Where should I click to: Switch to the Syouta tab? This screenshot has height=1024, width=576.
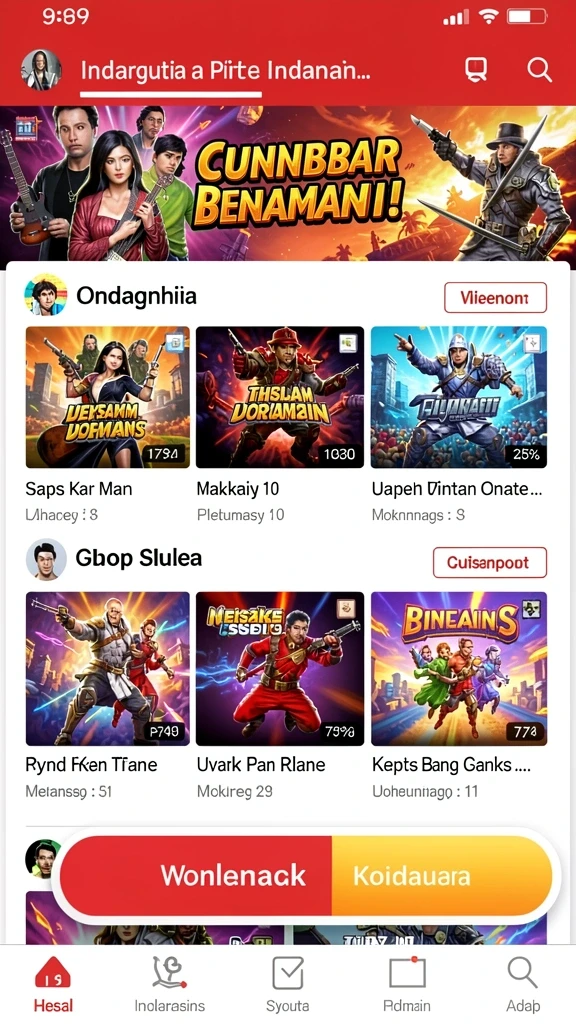pyautogui.click(x=287, y=984)
